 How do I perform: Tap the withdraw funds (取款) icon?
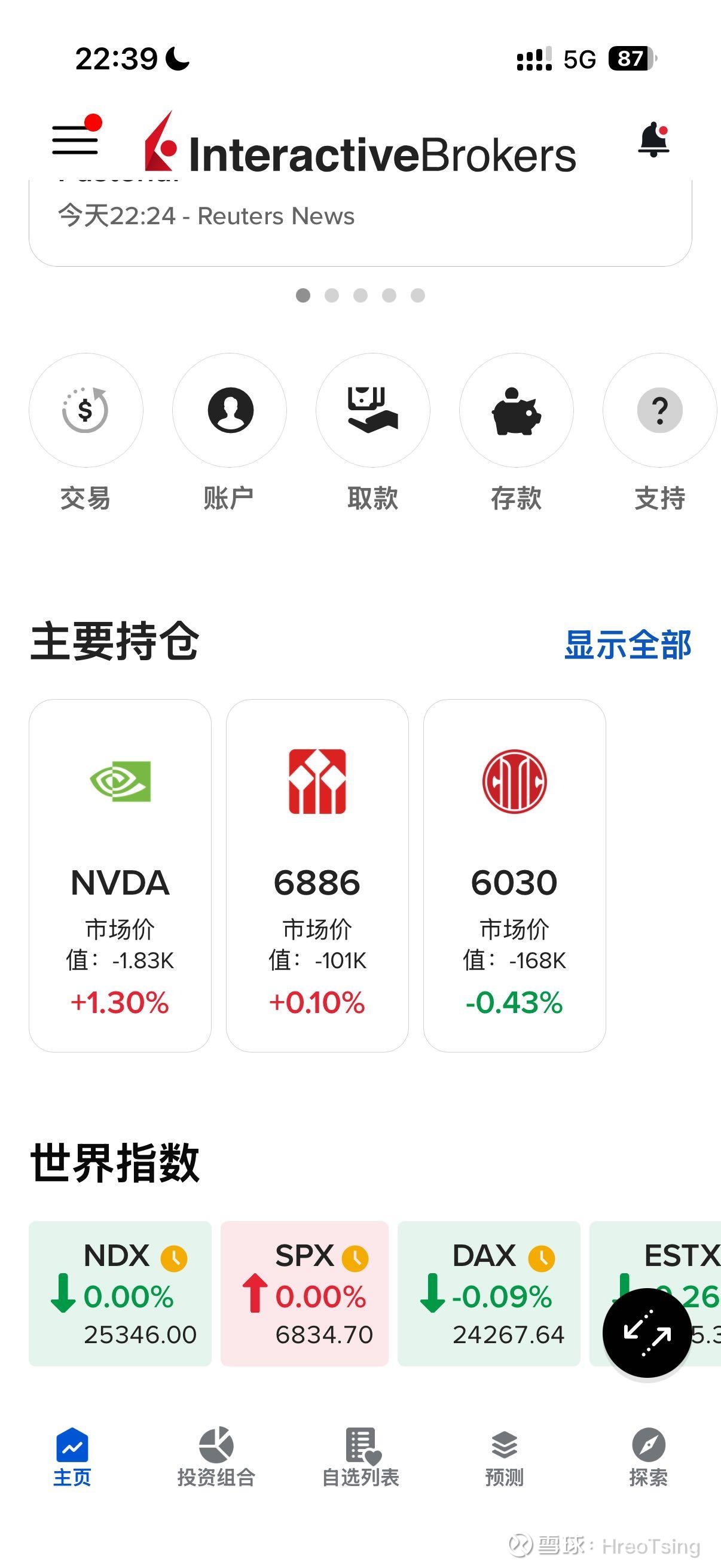point(372,411)
